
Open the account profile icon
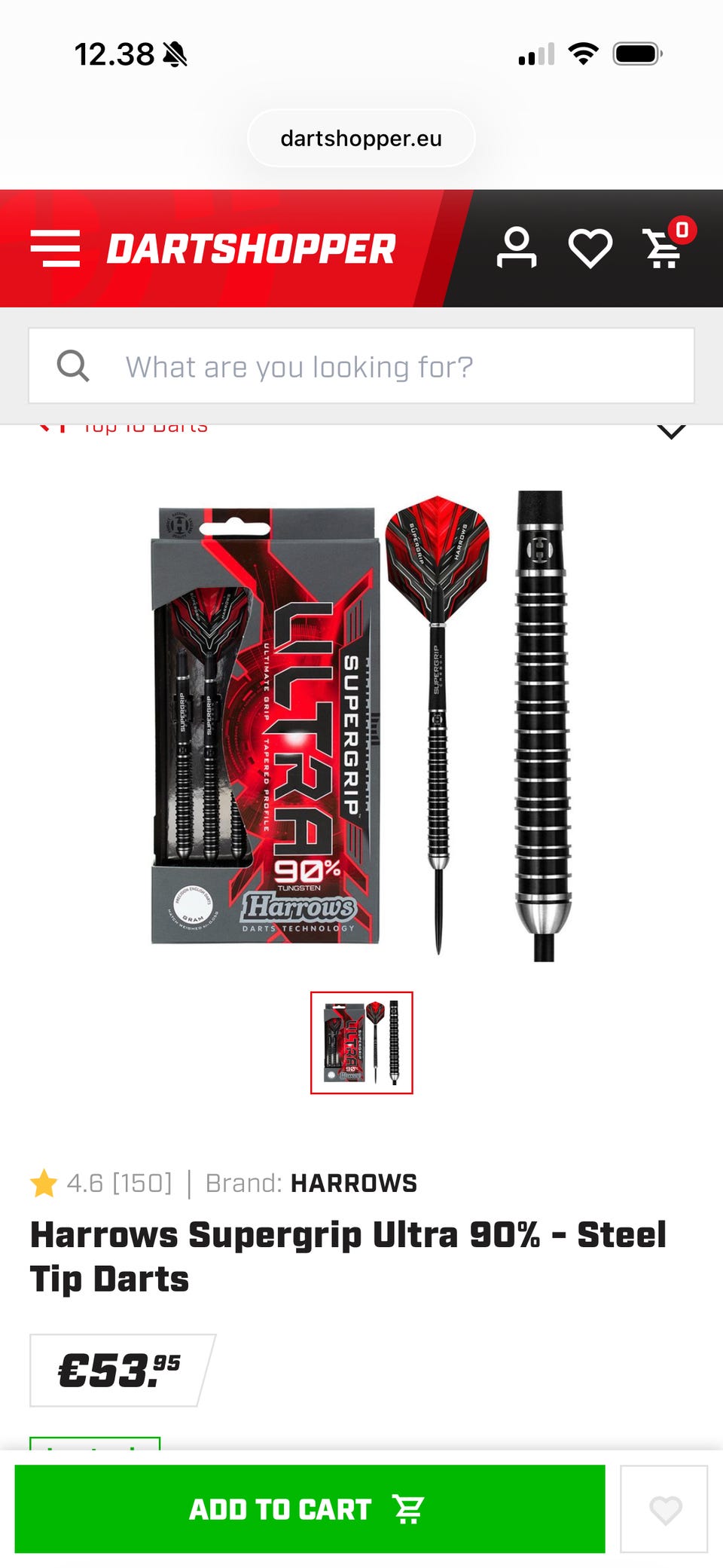coord(517,248)
